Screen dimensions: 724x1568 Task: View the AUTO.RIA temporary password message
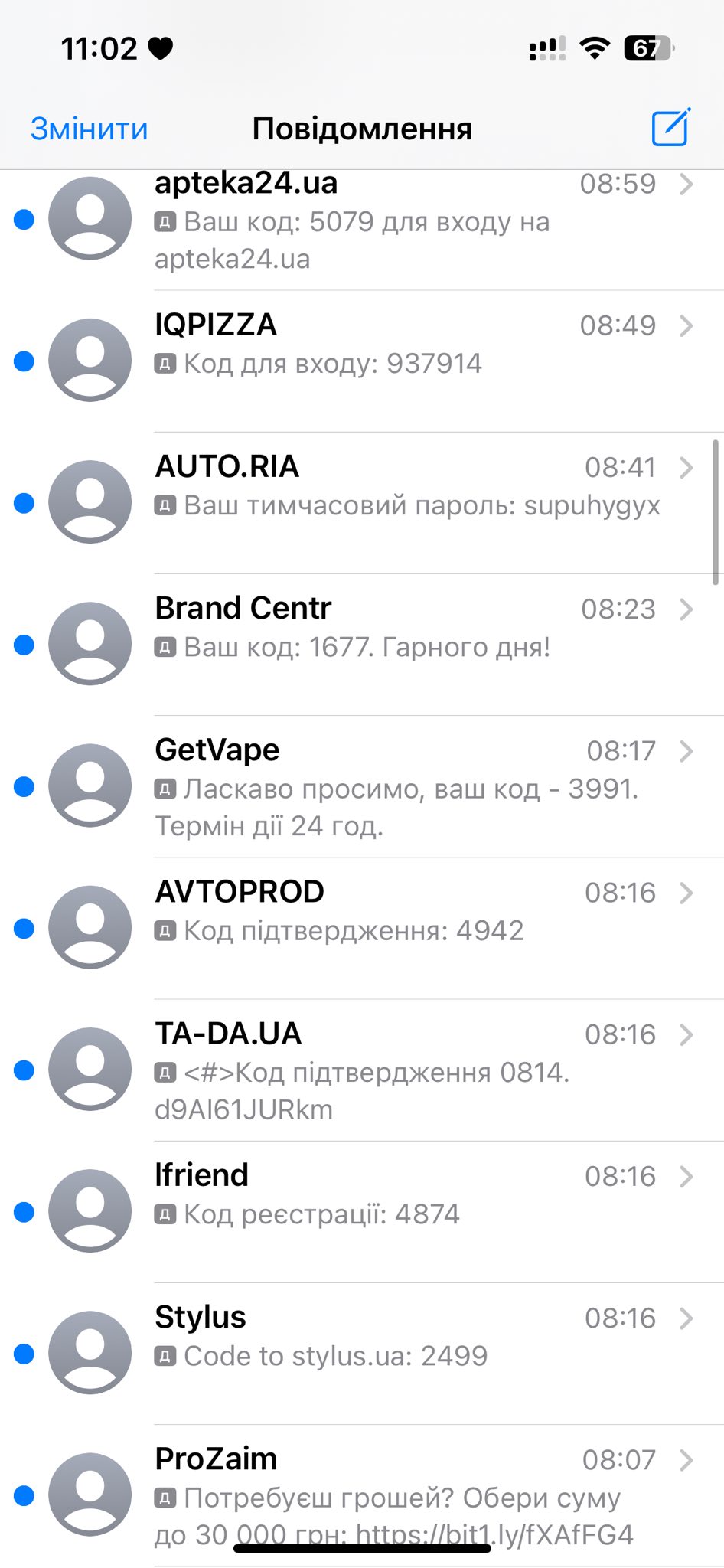click(362, 503)
